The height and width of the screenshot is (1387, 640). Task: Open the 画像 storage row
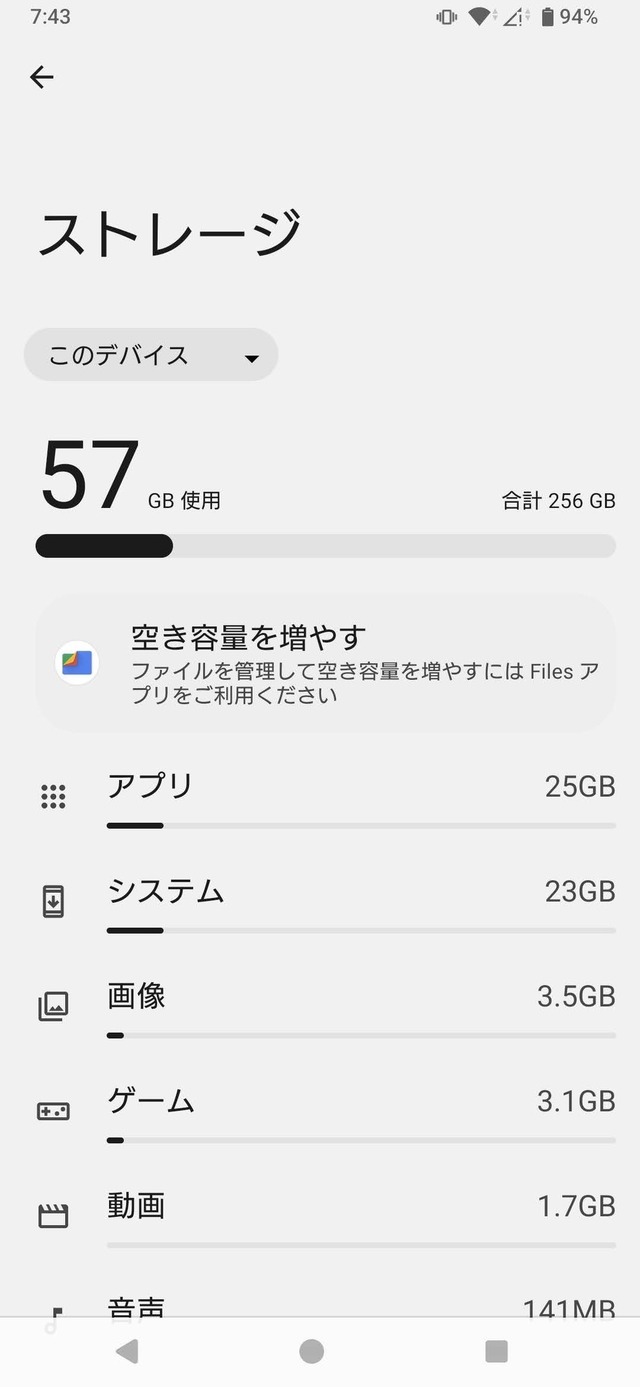320,1006
